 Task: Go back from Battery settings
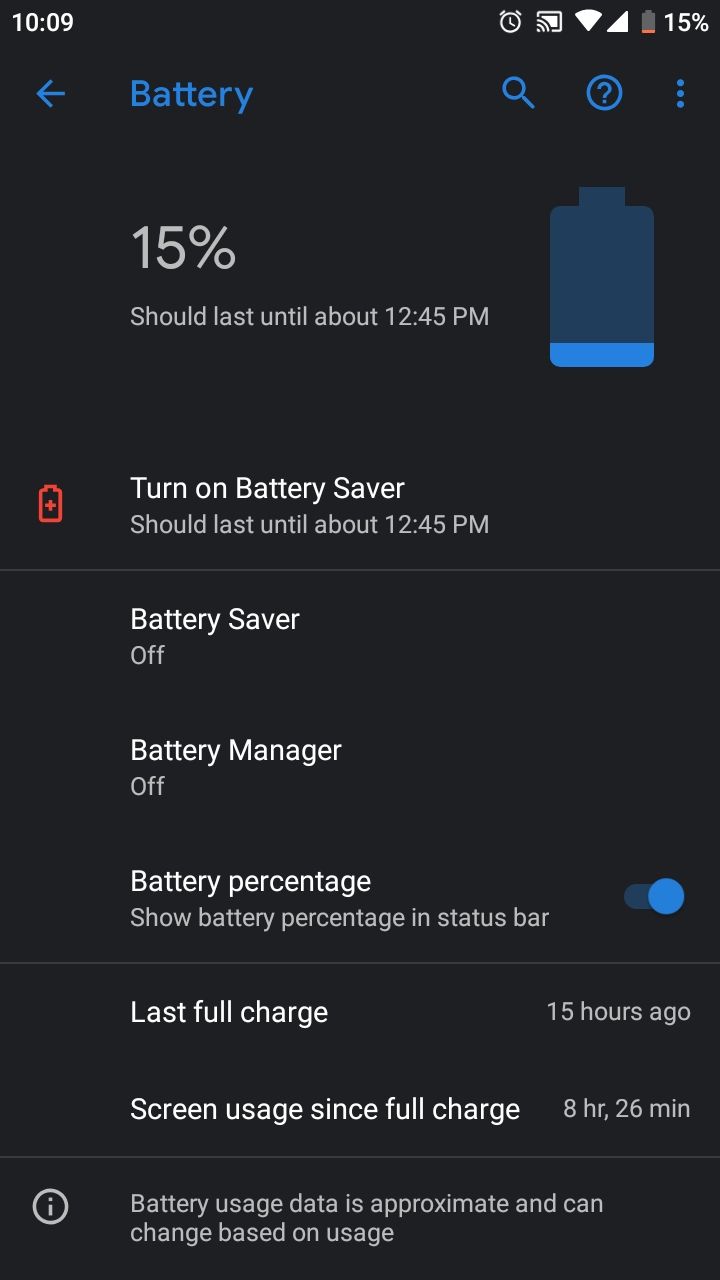tap(50, 94)
